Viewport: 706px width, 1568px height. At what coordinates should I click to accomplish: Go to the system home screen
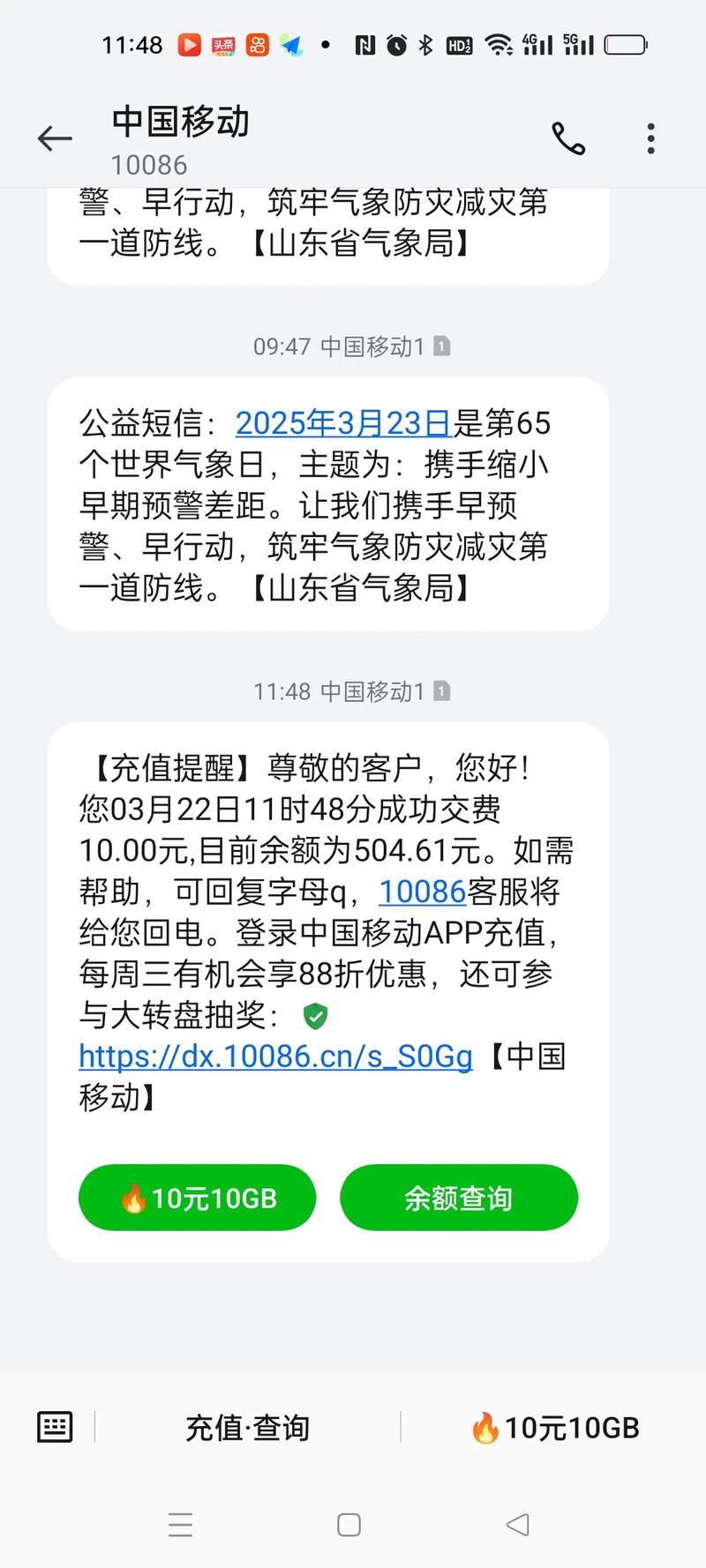(349, 1525)
